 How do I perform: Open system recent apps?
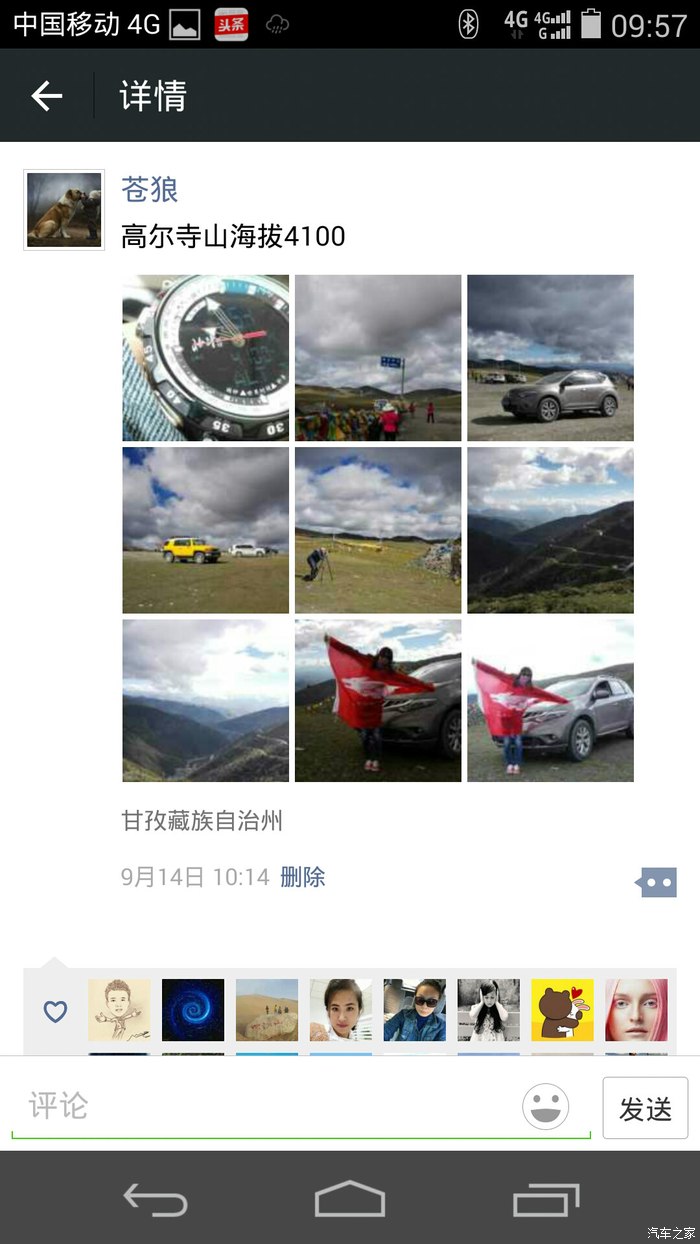point(546,1198)
